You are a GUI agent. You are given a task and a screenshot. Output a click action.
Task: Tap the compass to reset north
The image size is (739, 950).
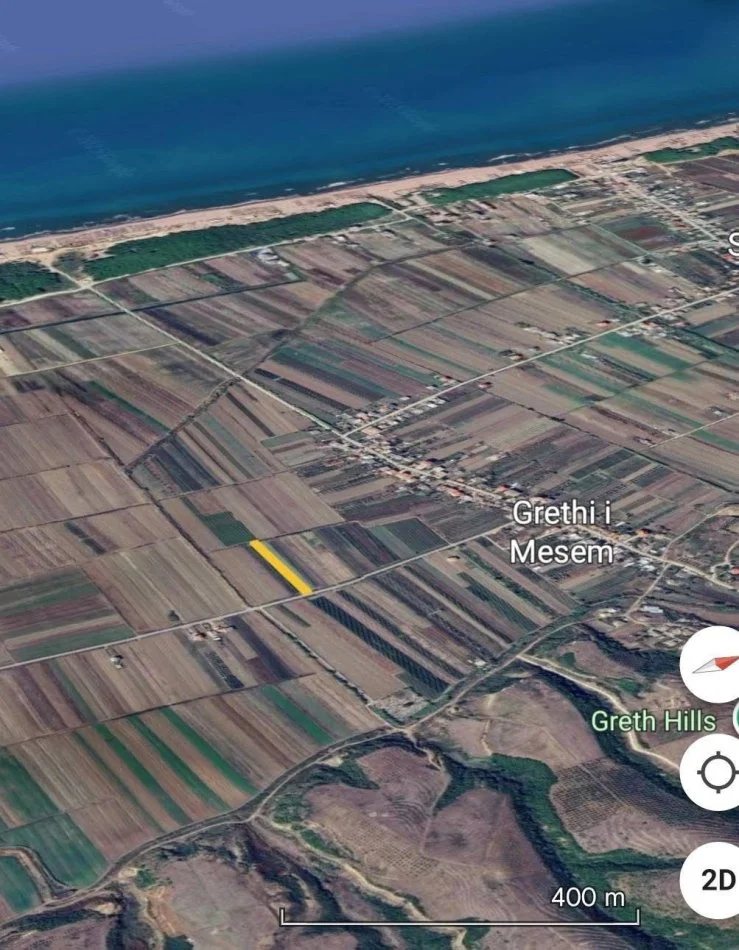click(717, 665)
